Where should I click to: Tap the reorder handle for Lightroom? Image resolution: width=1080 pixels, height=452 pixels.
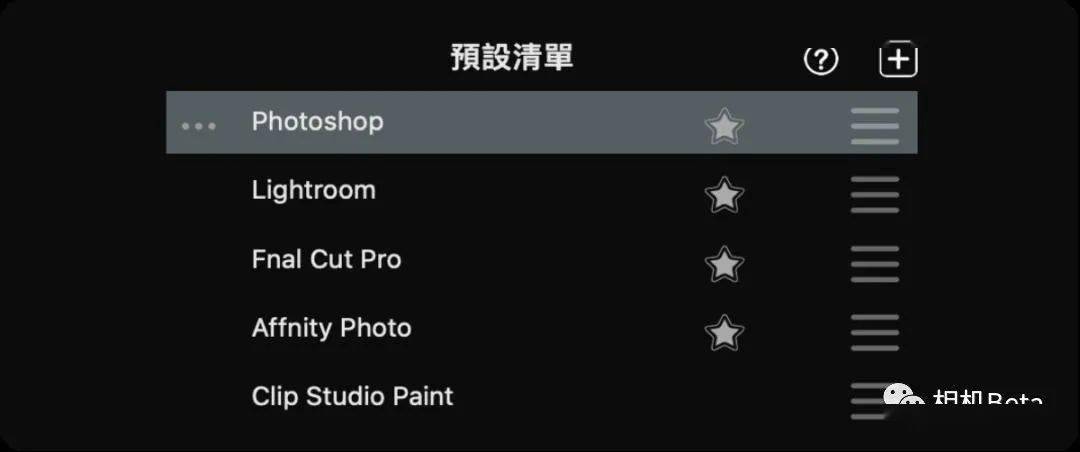click(875, 194)
